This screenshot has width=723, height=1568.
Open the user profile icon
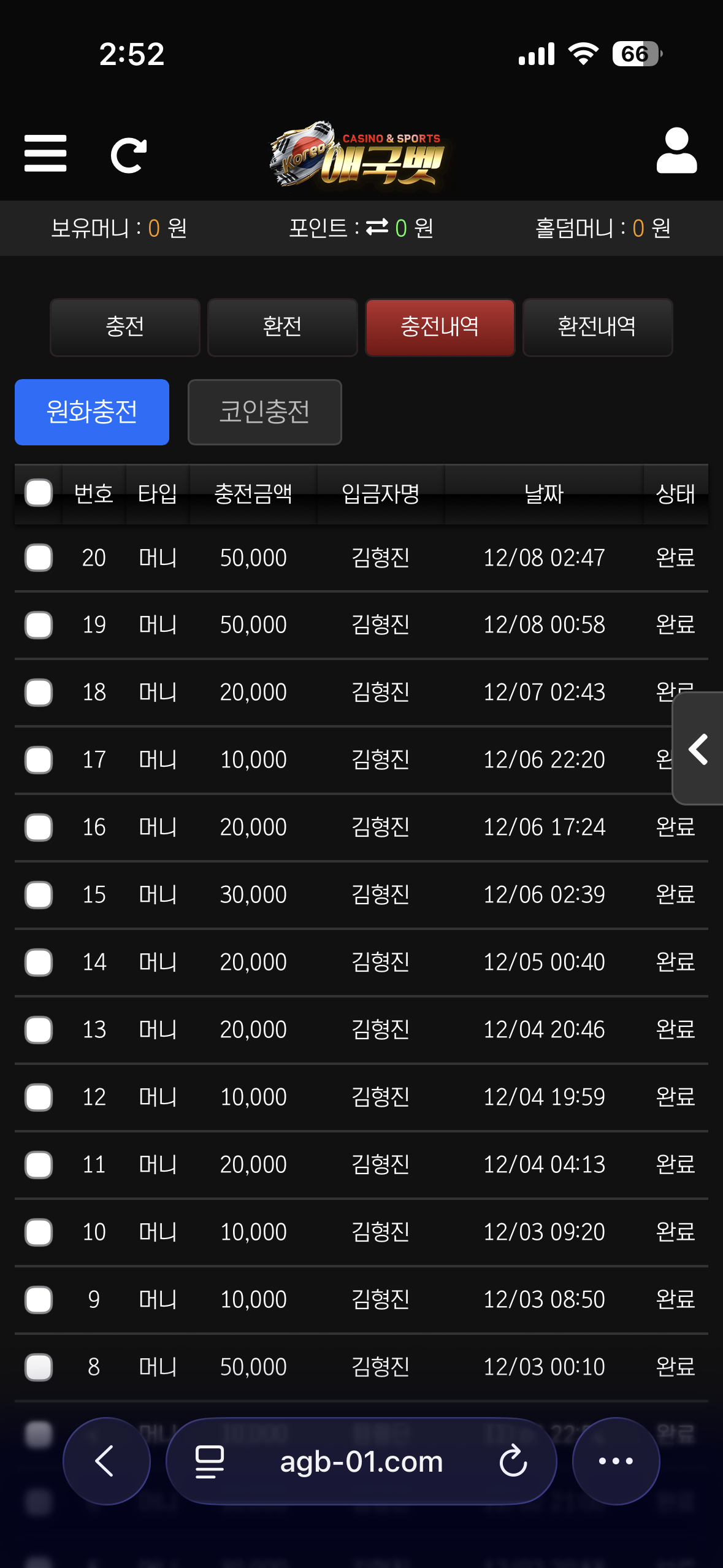676,152
